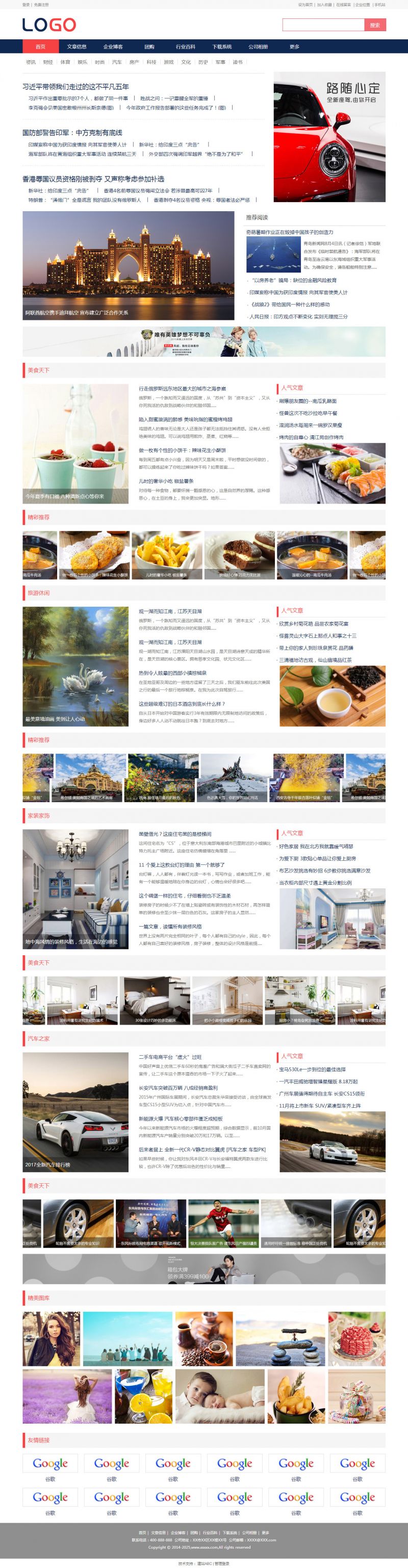Open the red sports car banner
408x1568 pixels.
(329, 137)
